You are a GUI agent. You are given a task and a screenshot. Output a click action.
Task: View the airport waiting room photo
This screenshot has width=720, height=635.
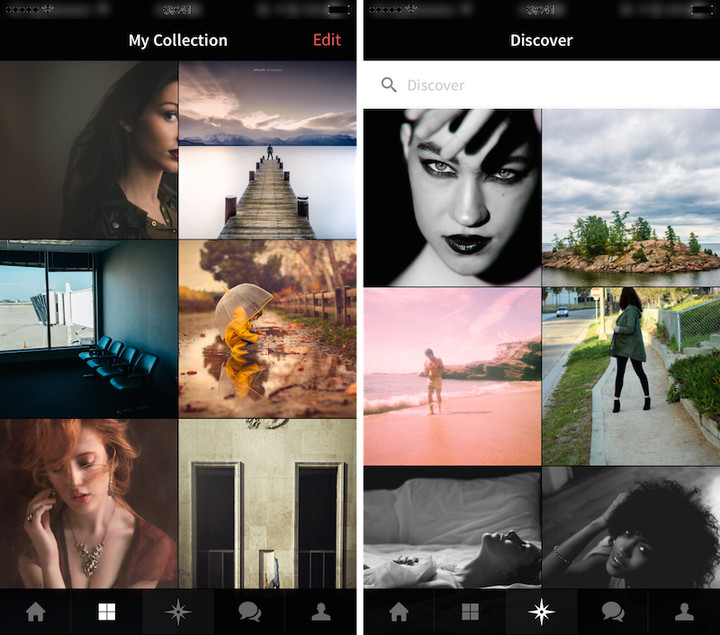tap(88, 328)
